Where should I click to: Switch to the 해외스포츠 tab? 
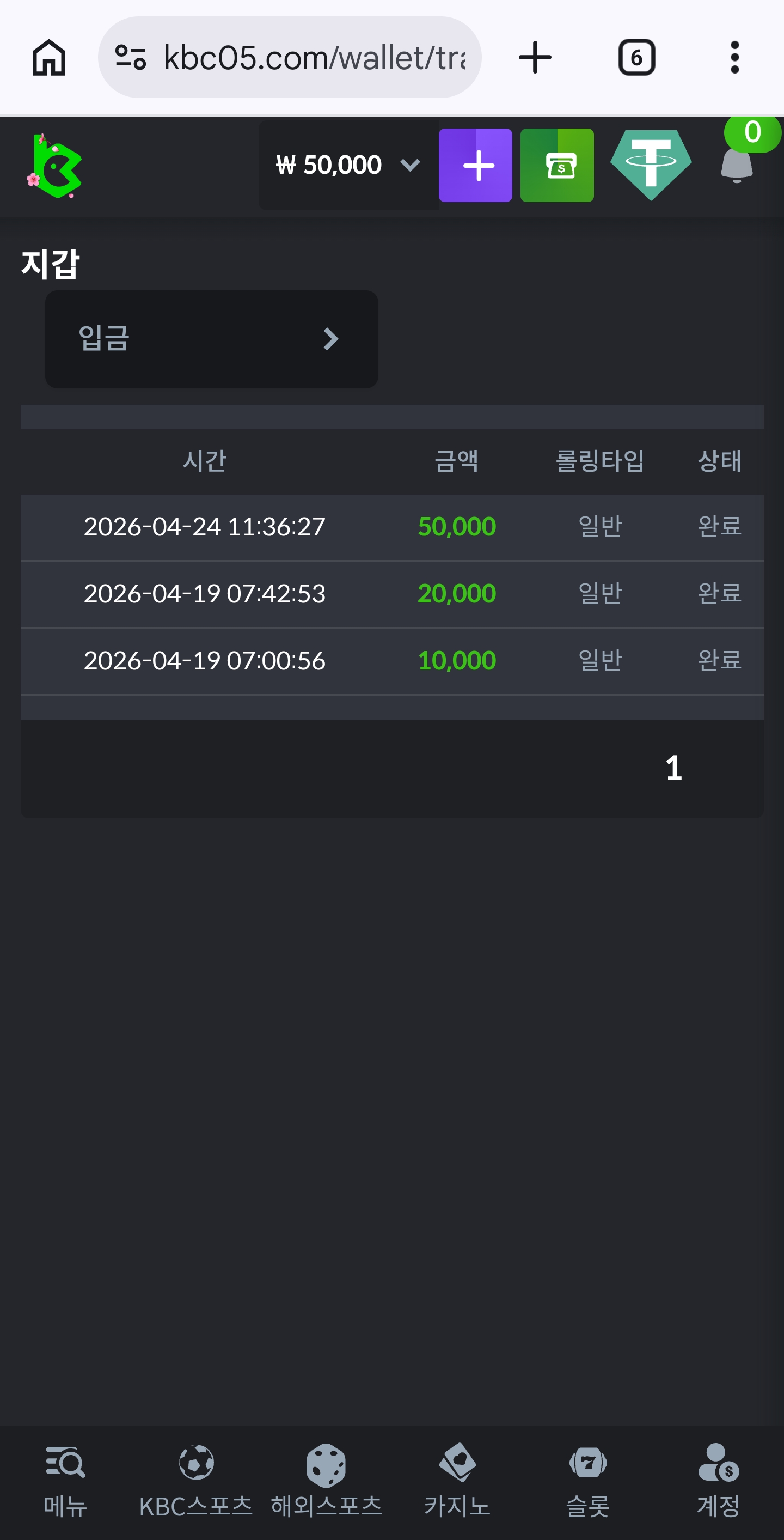point(326,1480)
